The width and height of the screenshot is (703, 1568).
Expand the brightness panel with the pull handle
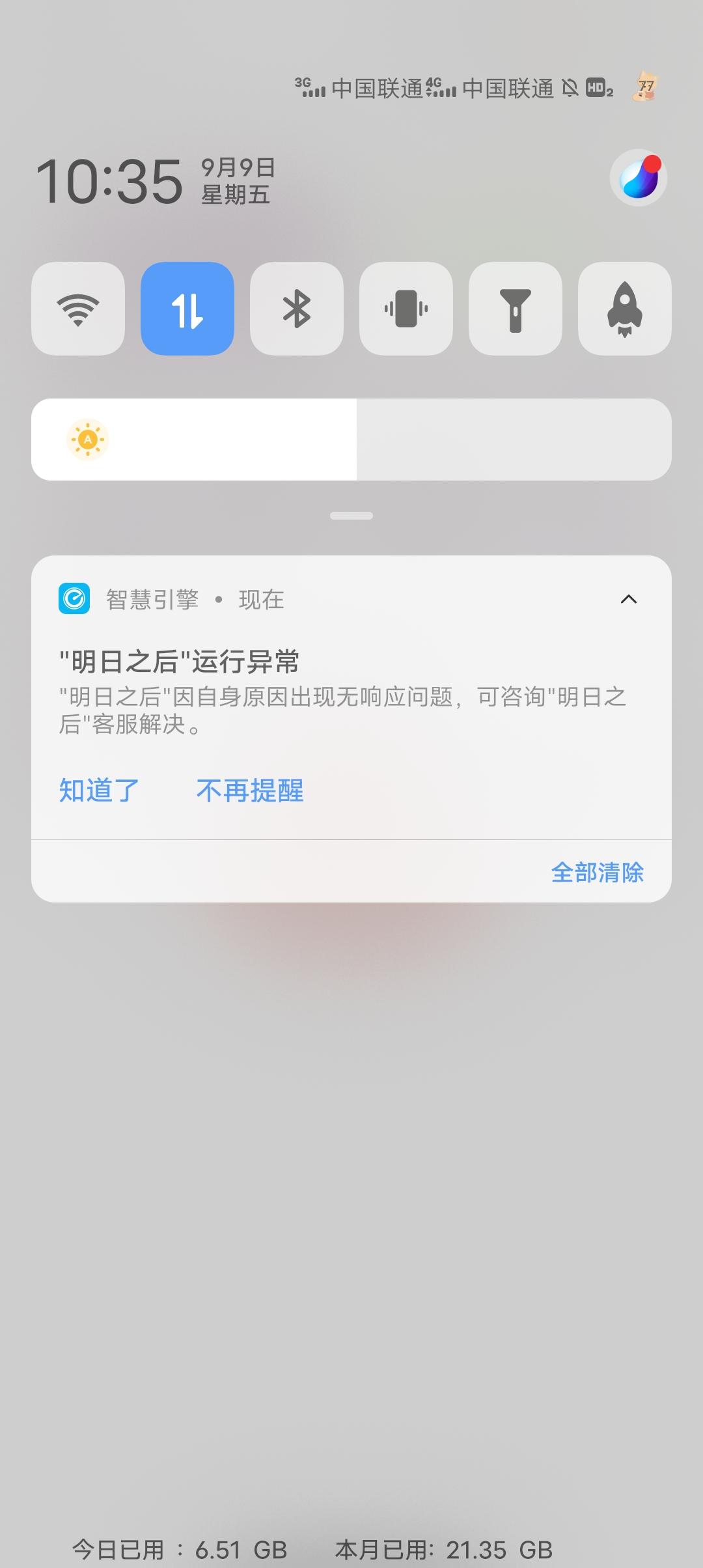tap(351, 515)
